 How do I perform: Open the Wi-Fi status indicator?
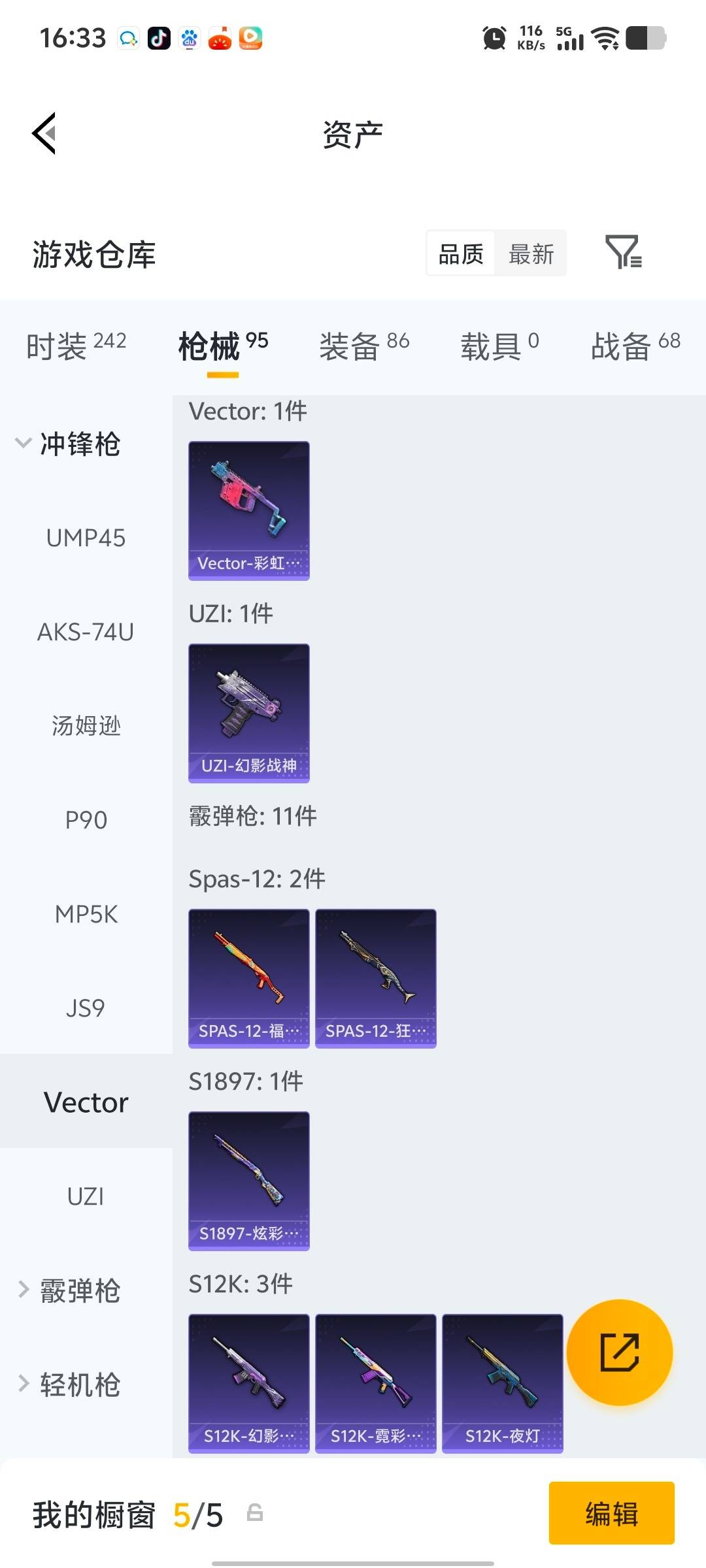point(605,37)
